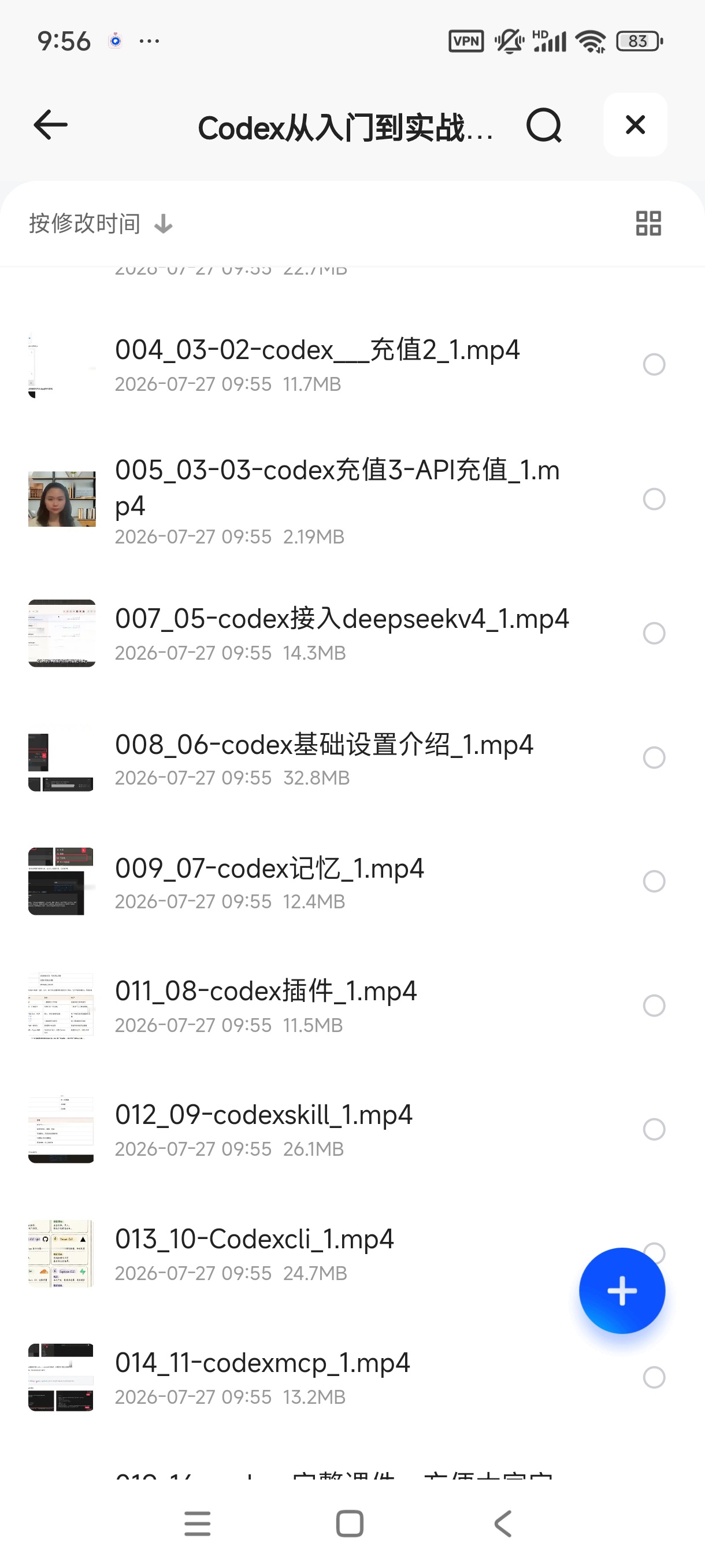Screen dimensions: 705x1568
Task: Open recent apps from navigation bar
Action: tap(198, 1523)
